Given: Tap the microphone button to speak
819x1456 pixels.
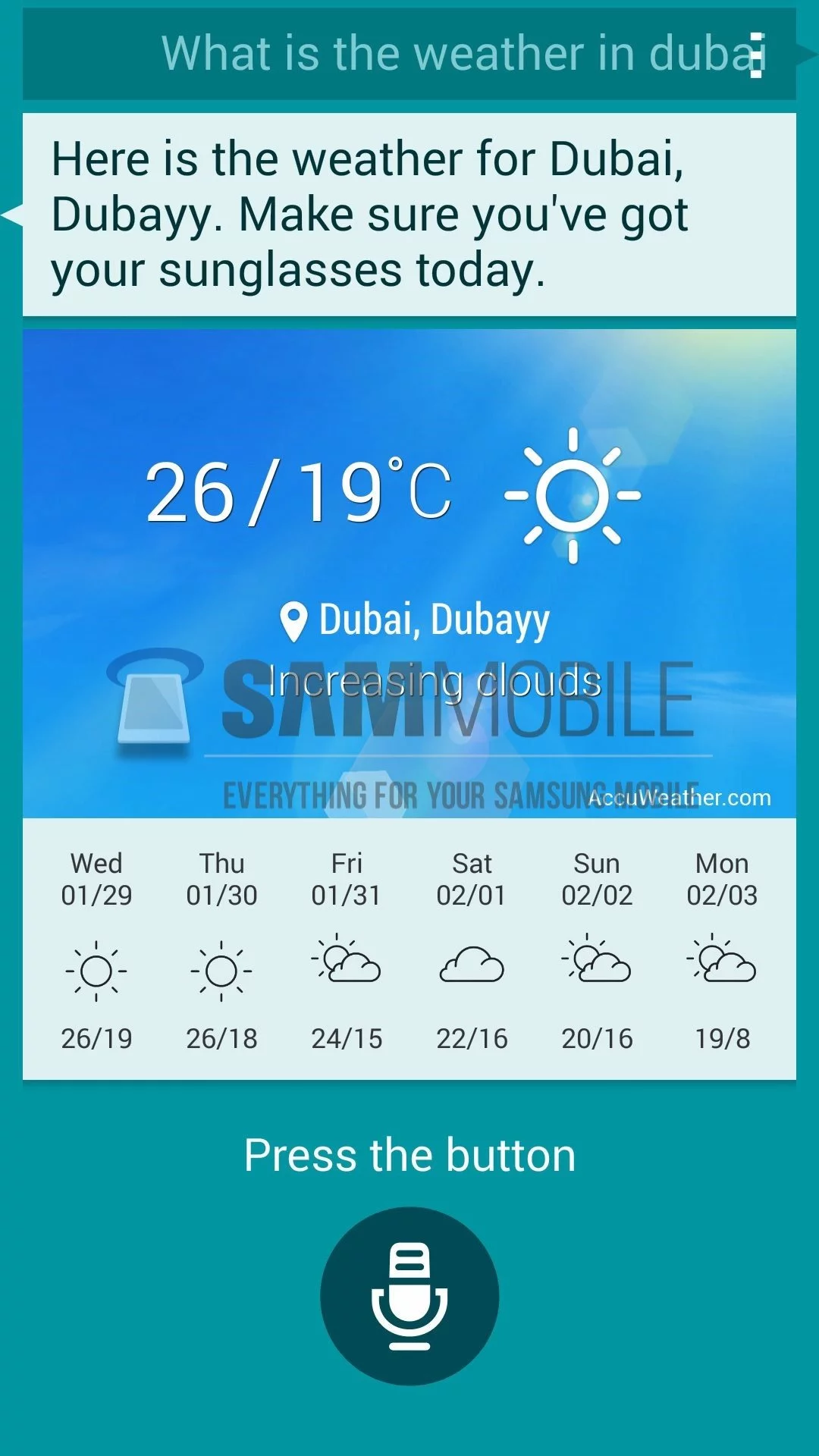Looking at the screenshot, I should [409, 1296].
